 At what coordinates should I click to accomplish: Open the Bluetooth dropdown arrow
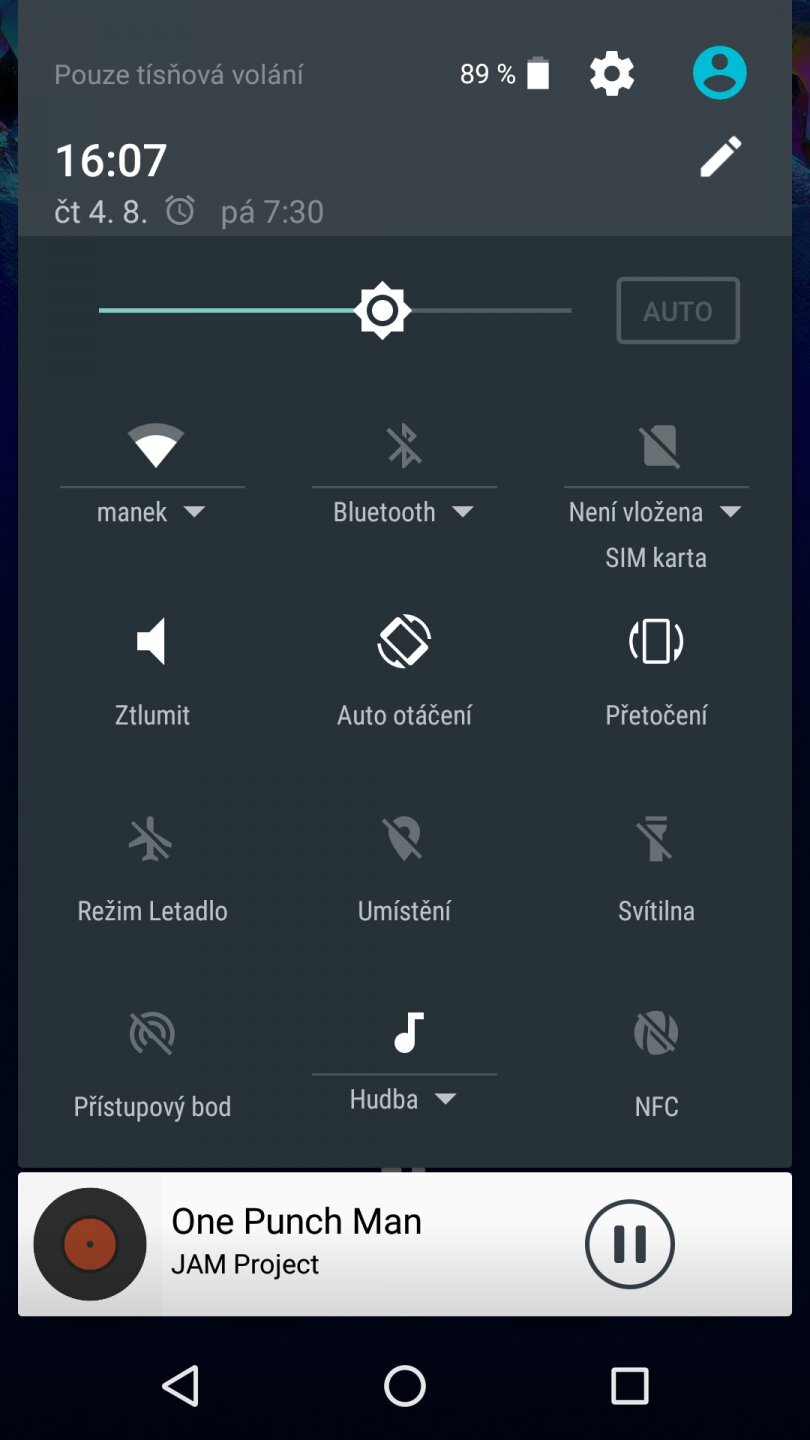(x=464, y=511)
